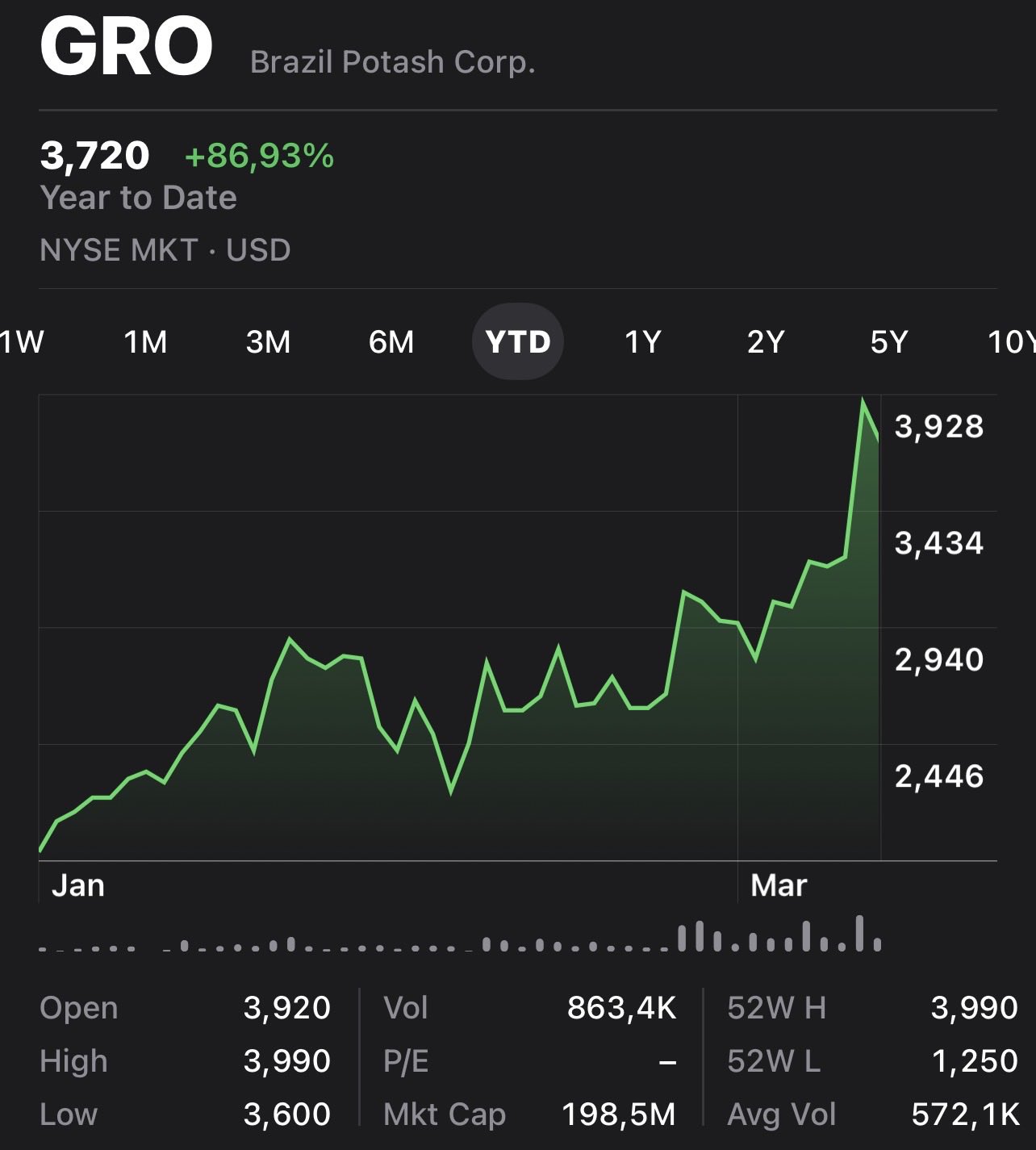The height and width of the screenshot is (1150, 1036).
Task: Select the 1M time range
Action: click(x=145, y=342)
